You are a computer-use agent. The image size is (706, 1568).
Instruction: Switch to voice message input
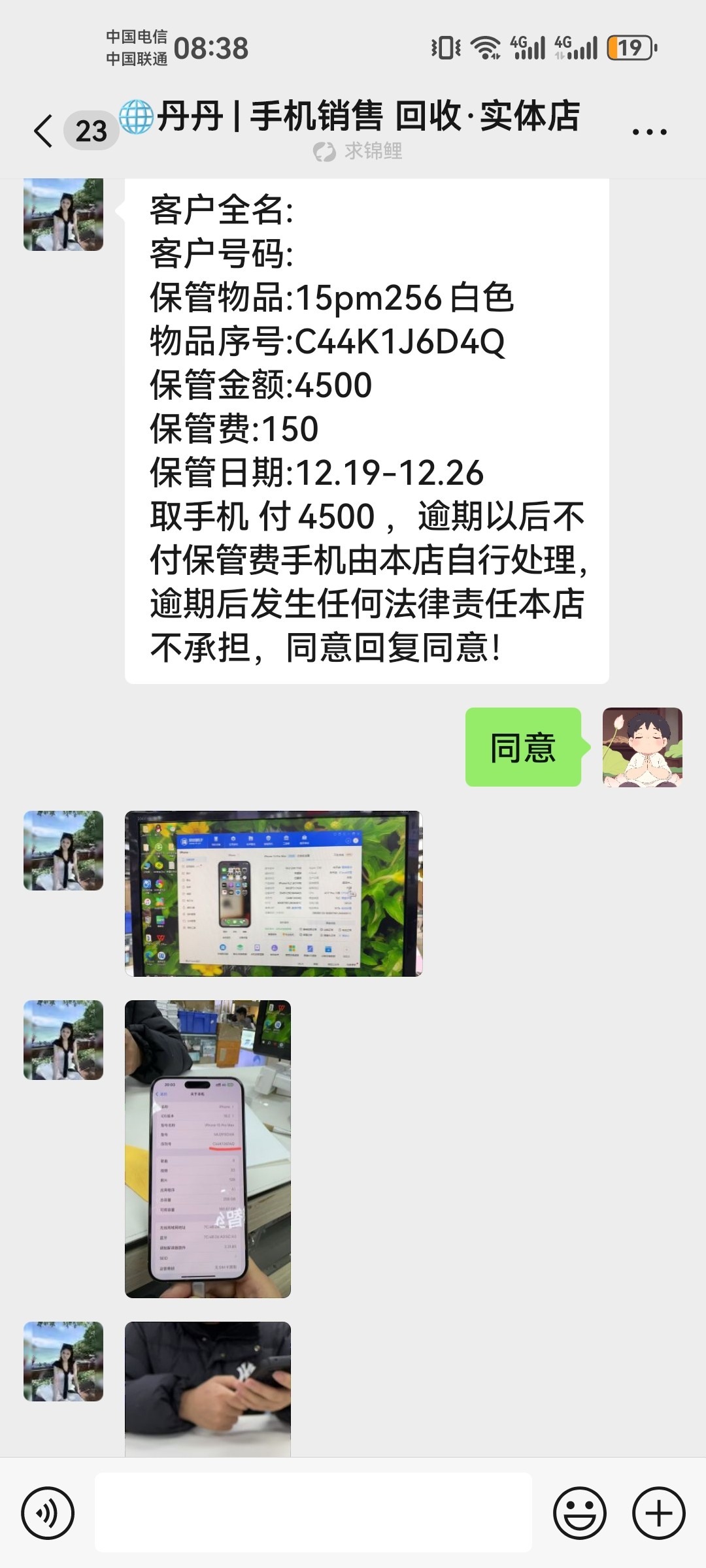[x=48, y=1512]
